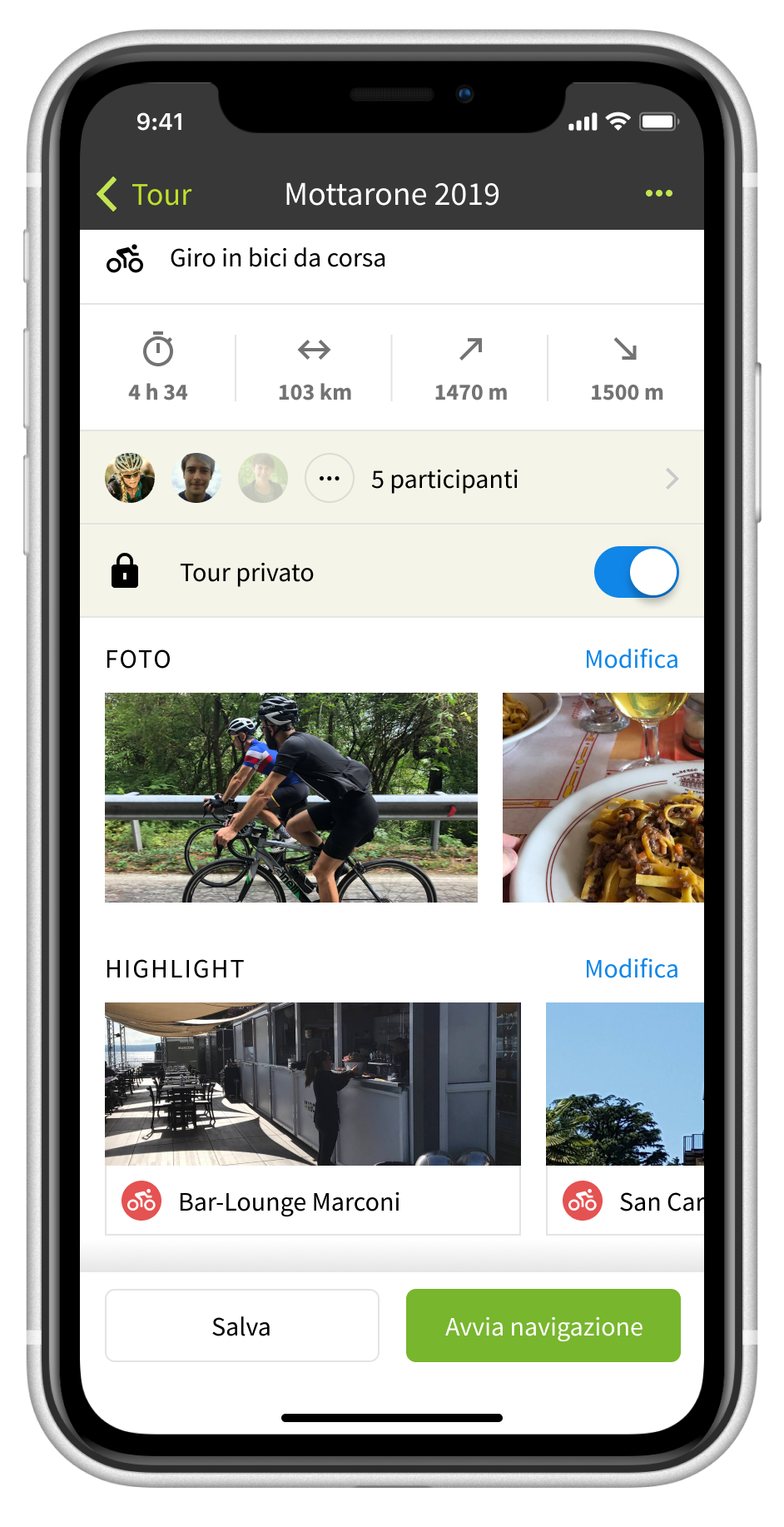Screen dimensions: 784x1527
Task: Show more participants via the ellipsis circle
Action: 330,479
